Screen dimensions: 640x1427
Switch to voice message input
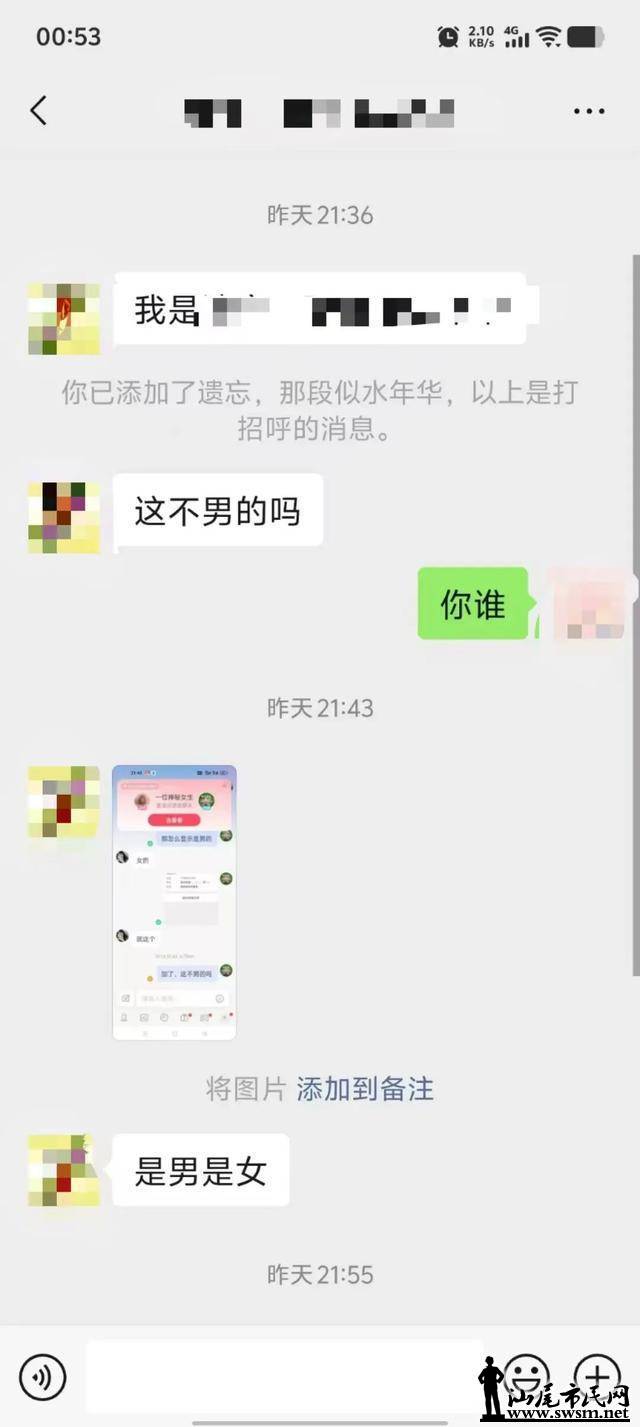tap(43, 1377)
